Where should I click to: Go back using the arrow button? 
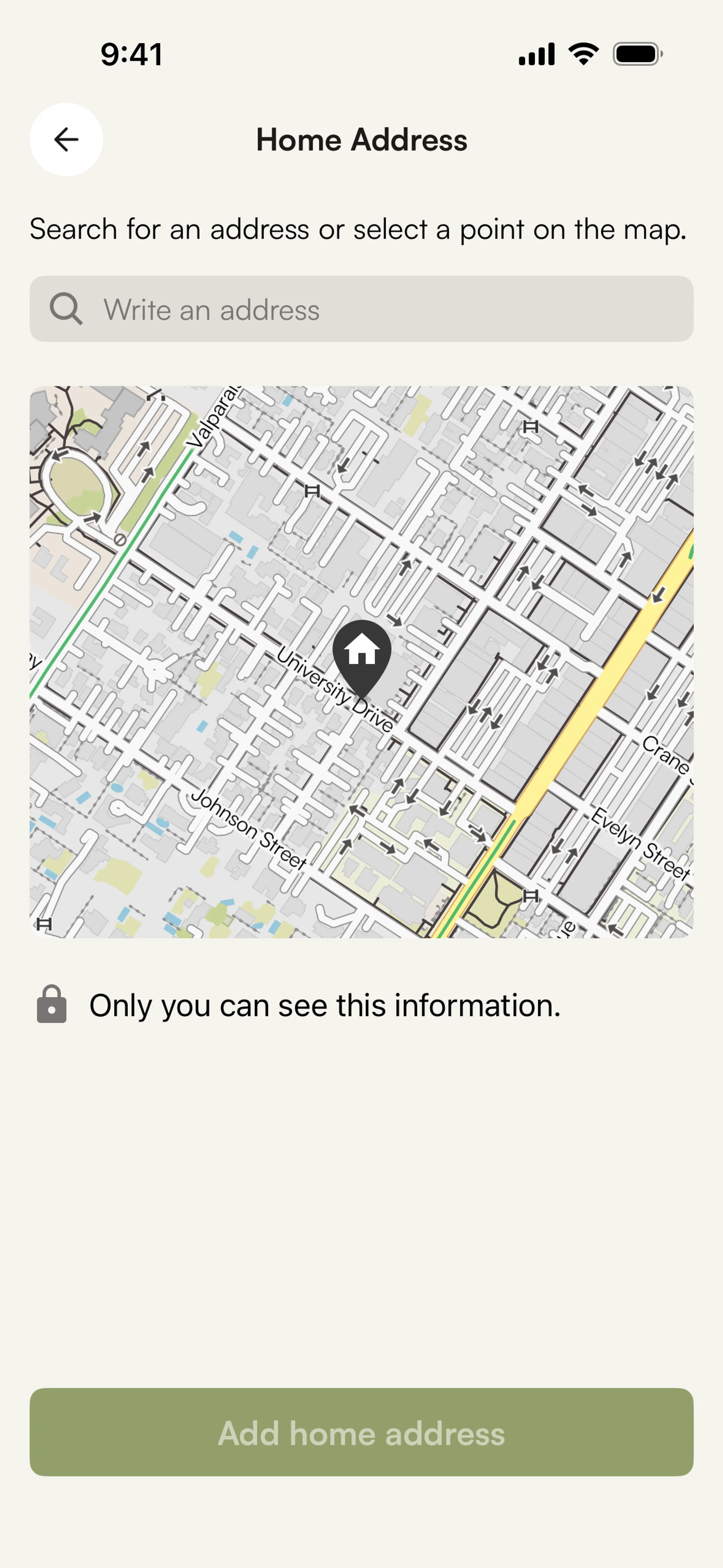(x=66, y=139)
